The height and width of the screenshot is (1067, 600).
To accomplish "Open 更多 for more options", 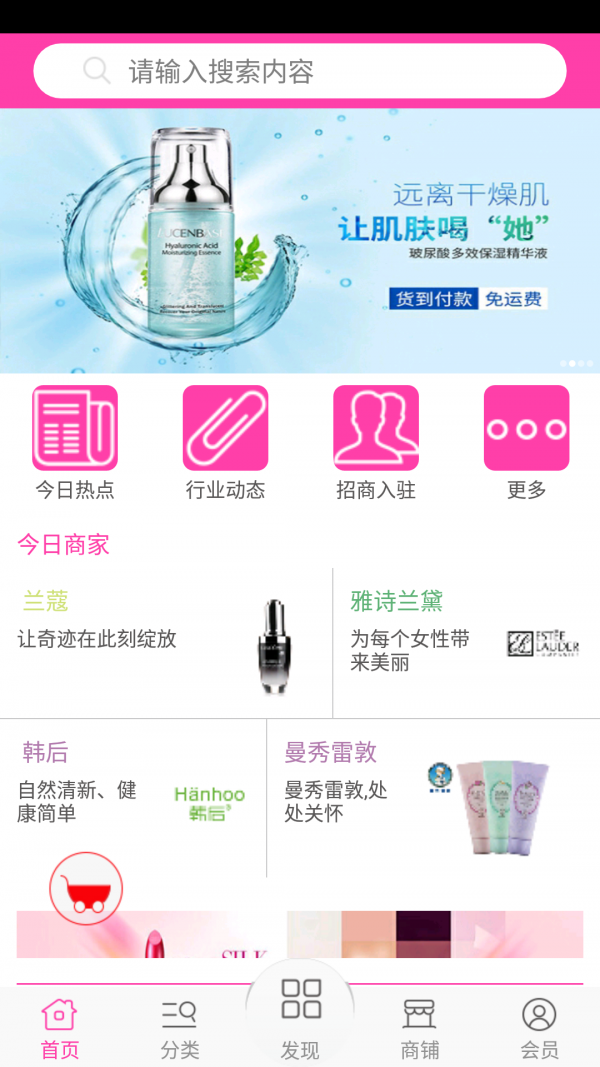I will point(526,440).
